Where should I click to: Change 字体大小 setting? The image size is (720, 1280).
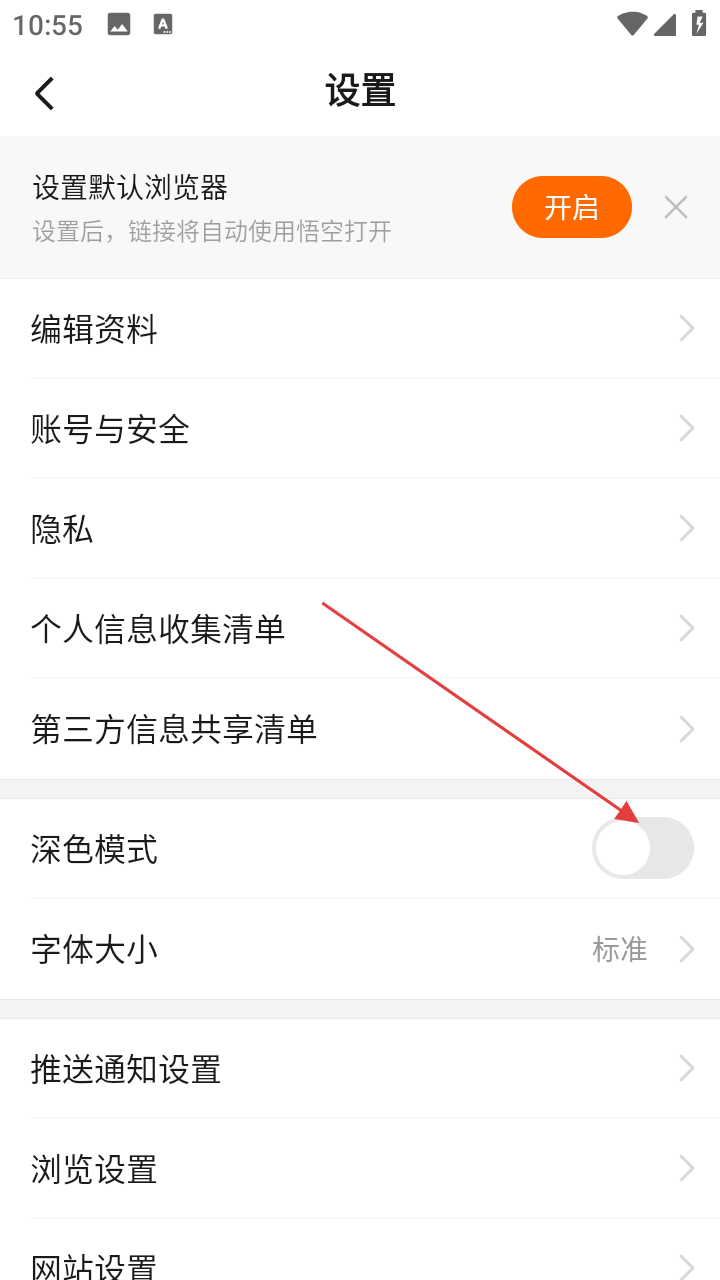[x=360, y=949]
